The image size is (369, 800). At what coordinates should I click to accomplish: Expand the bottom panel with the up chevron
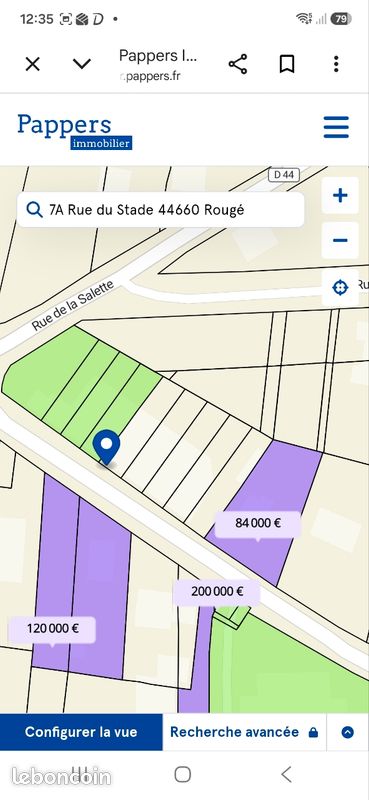(x=348, y=732)
